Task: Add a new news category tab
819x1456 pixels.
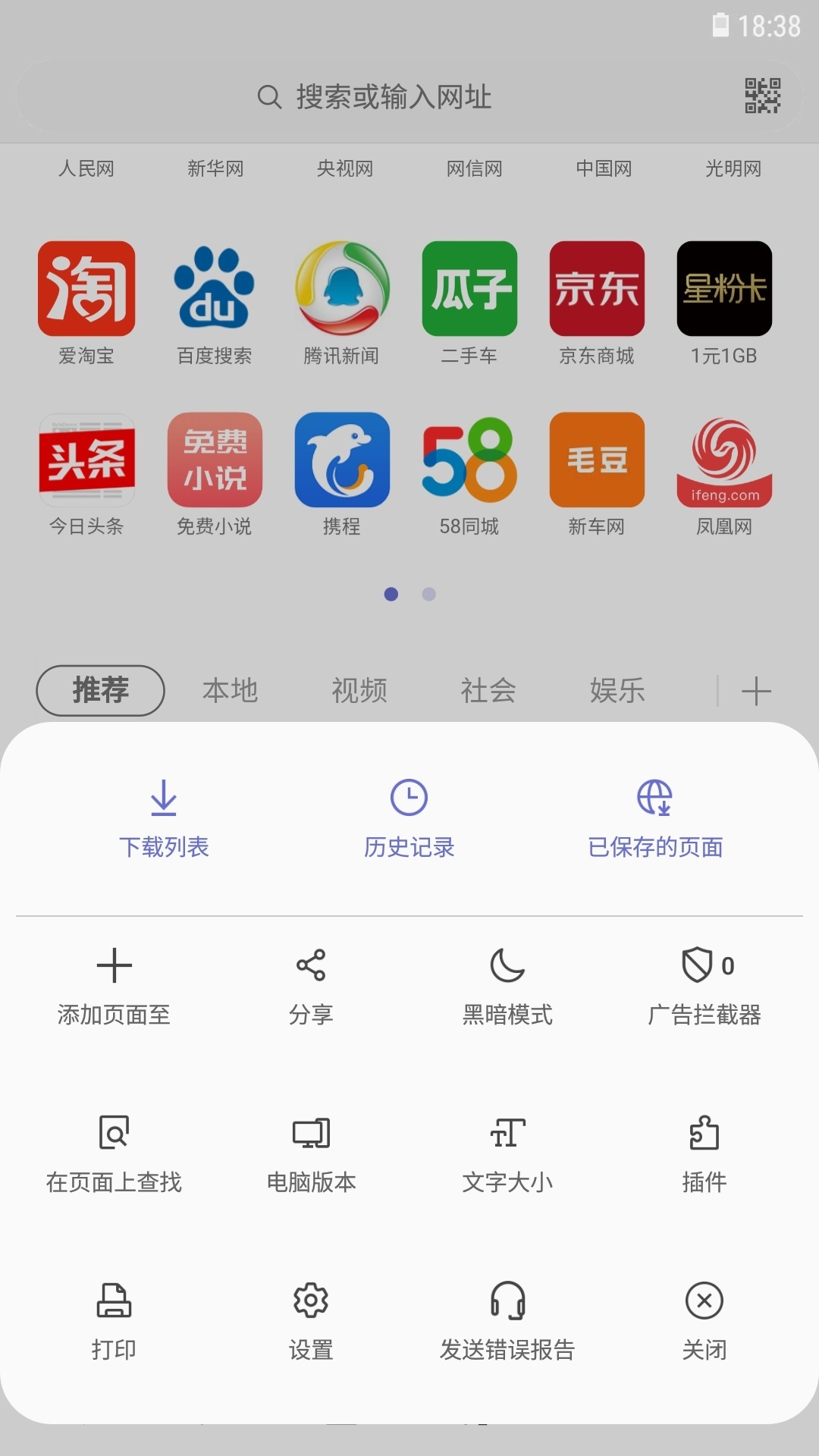Action: [x=755, y=690]
